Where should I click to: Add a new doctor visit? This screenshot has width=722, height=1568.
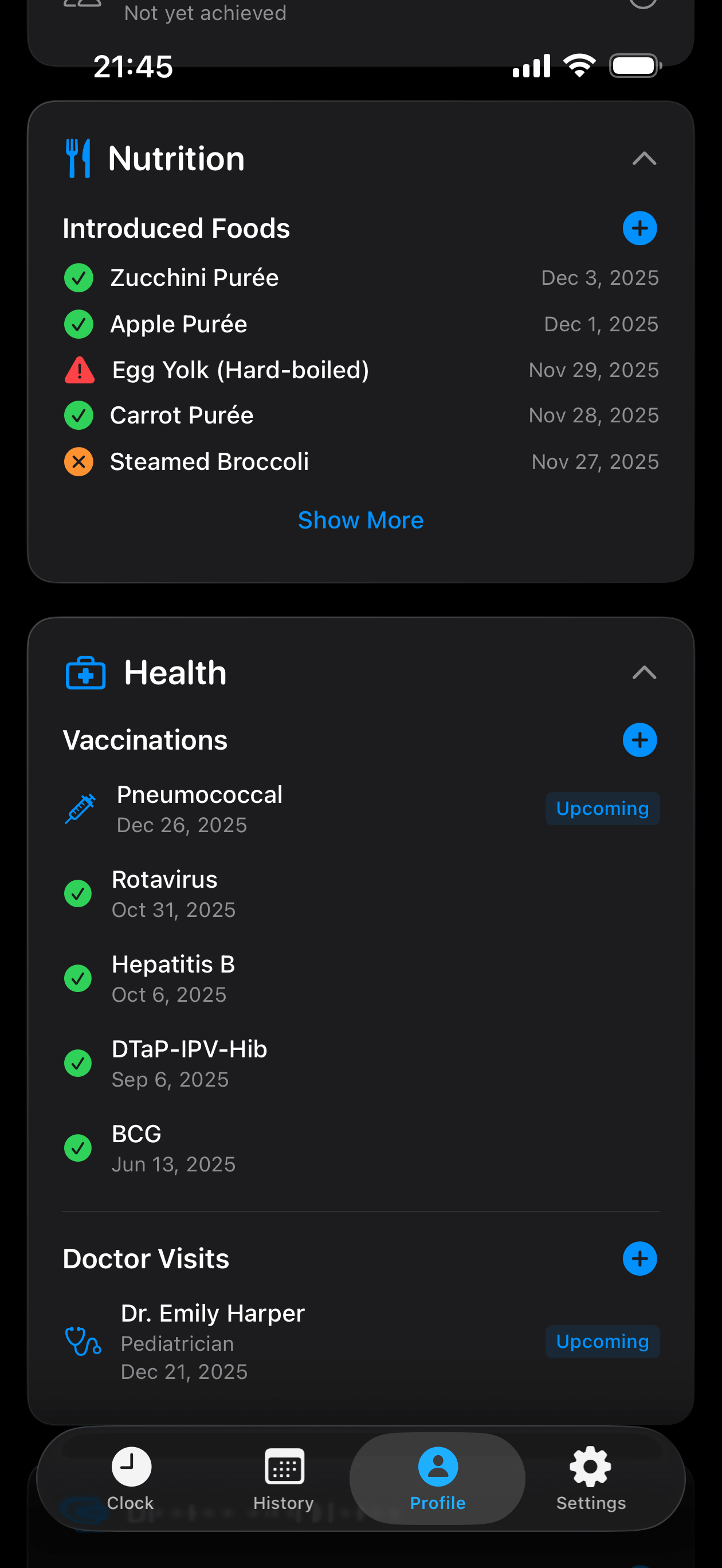pyautogui.click(x=640, y=1258)
